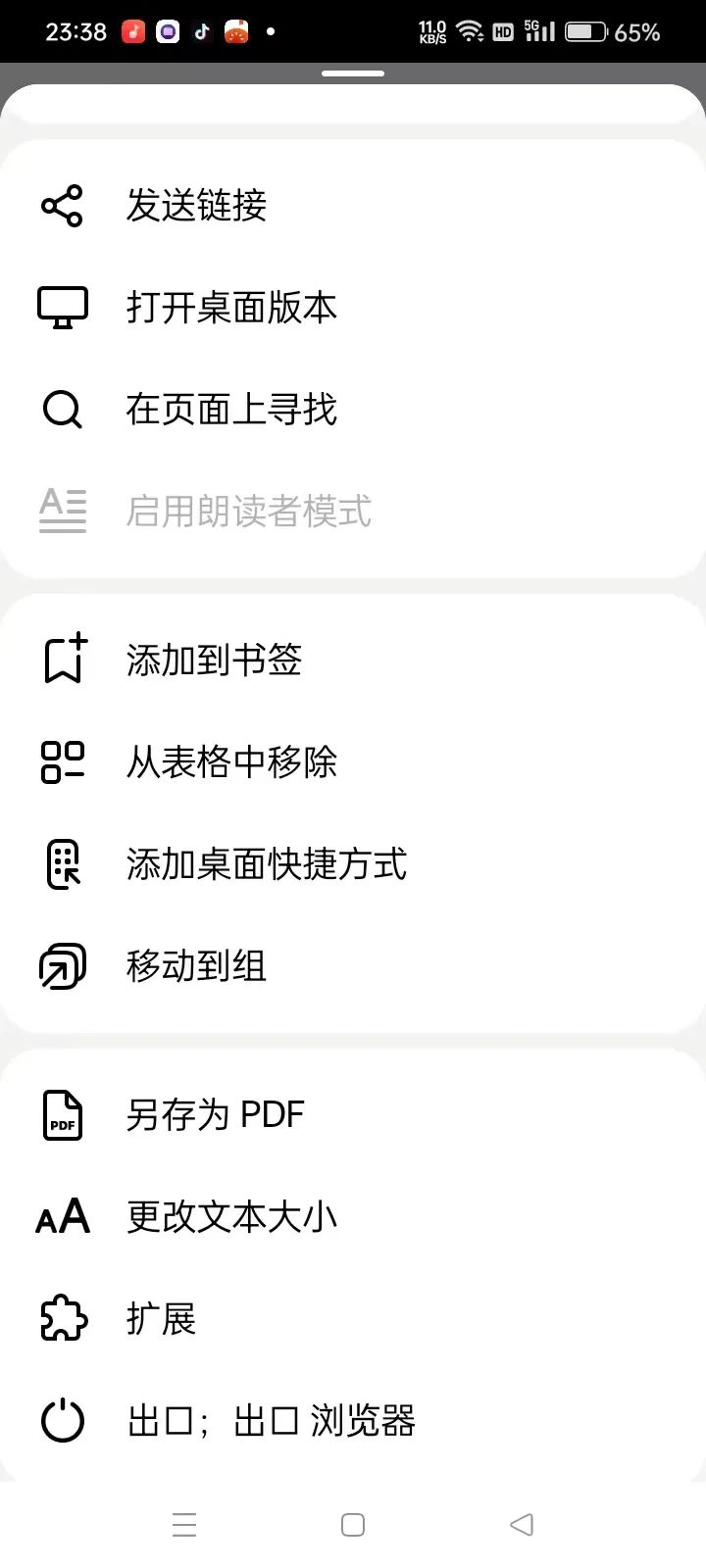The image size is (706, 1568).
Task: Click the move-to-group arrow icon
Action: pos(62,965)
